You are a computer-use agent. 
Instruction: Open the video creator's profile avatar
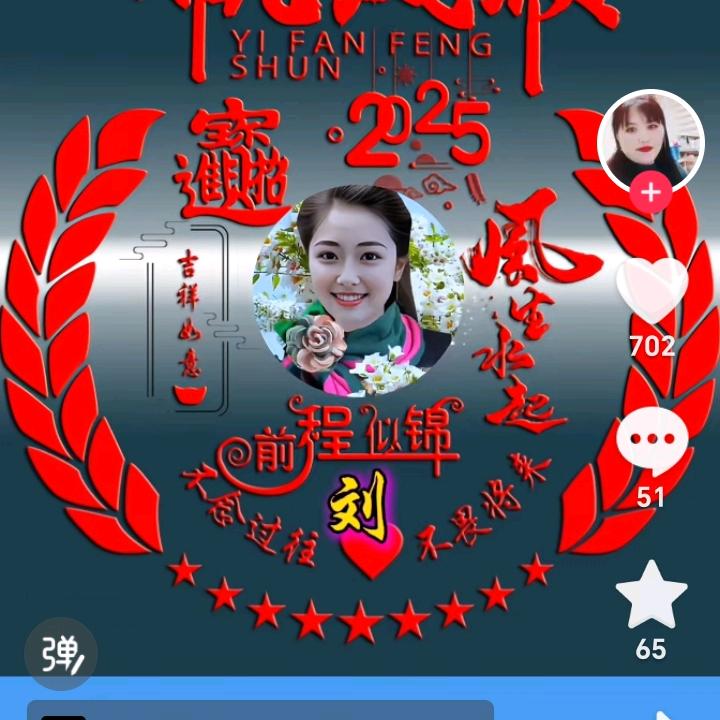tap(650, 138)
